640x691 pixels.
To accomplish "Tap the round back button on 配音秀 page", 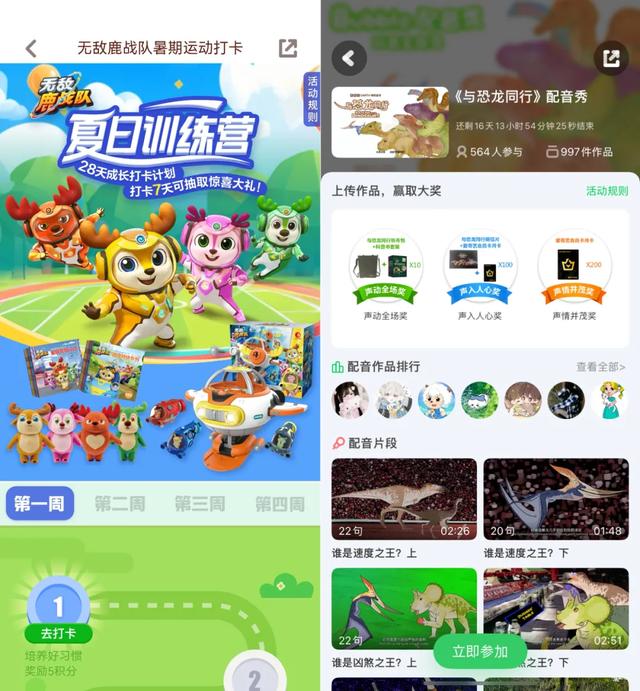I will (x=349, y=58).
